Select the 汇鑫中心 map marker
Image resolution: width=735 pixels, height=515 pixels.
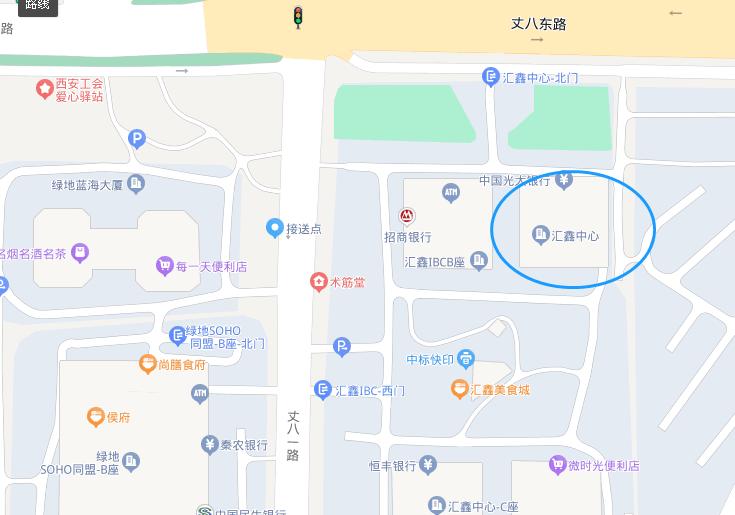(x=541, y=235)
